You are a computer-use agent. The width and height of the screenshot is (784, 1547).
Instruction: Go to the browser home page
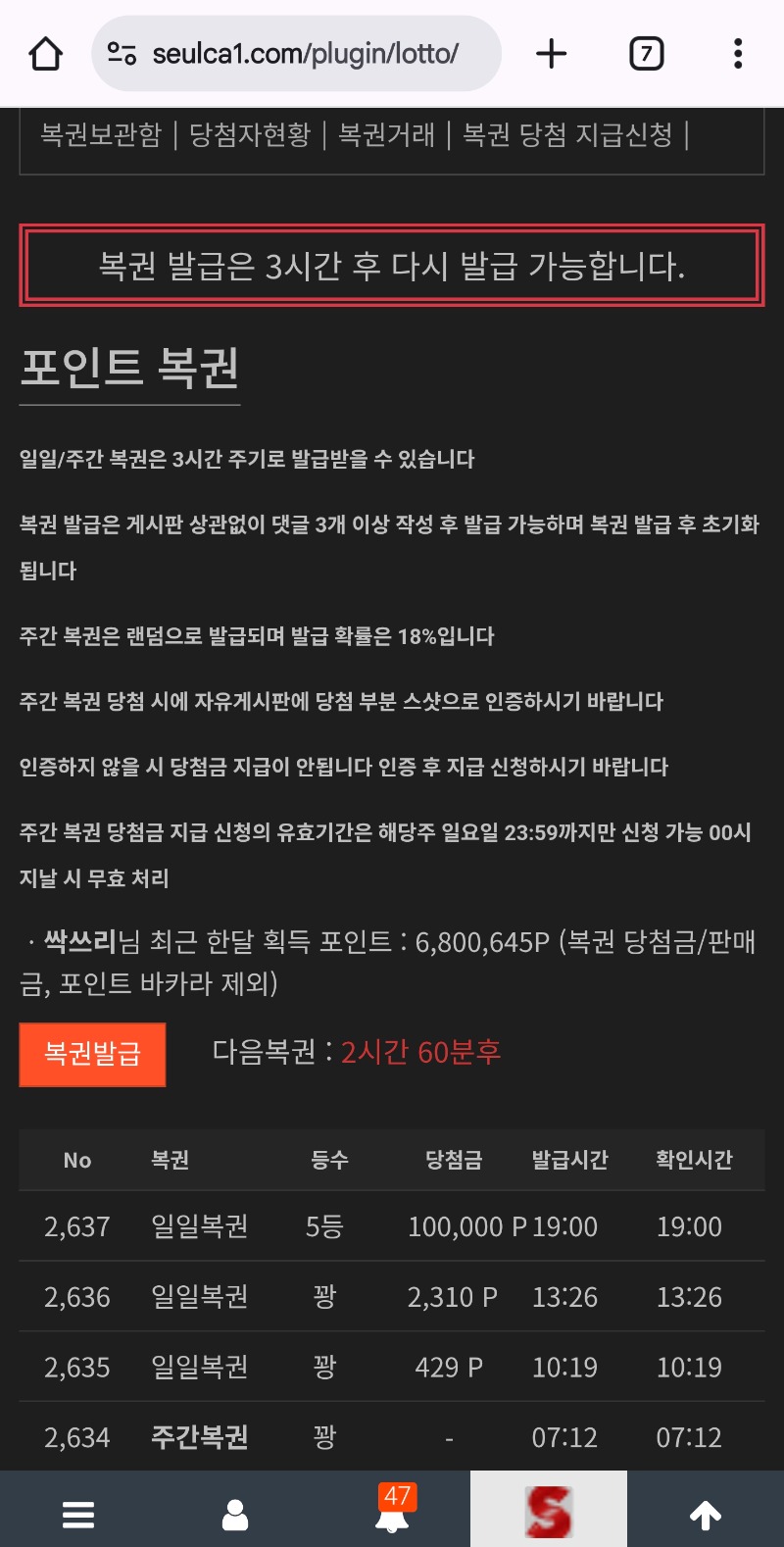(46, 54)
